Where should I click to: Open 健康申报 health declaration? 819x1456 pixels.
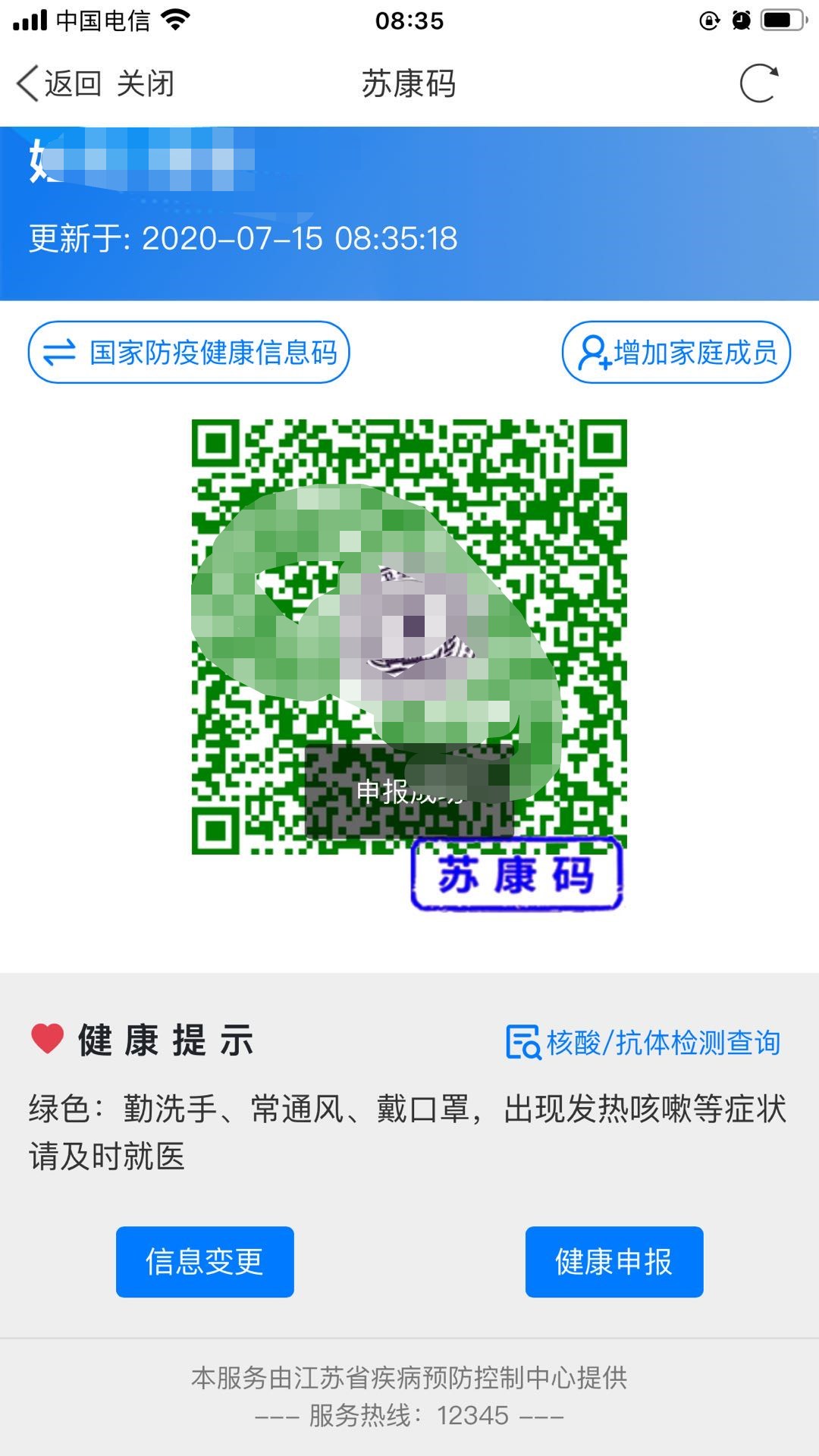coord(614,1262)
